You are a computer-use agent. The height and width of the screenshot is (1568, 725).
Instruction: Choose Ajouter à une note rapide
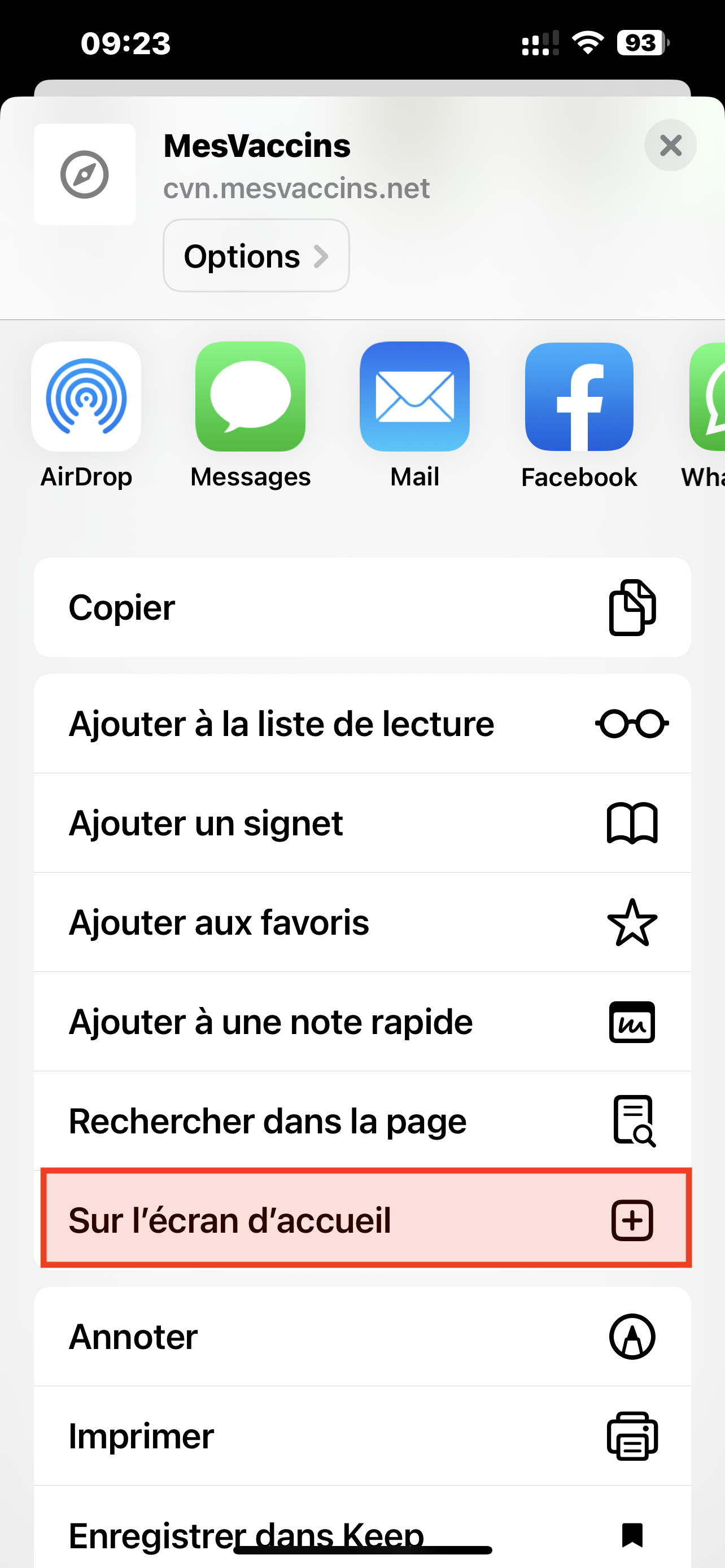(x=362, y=1022)
